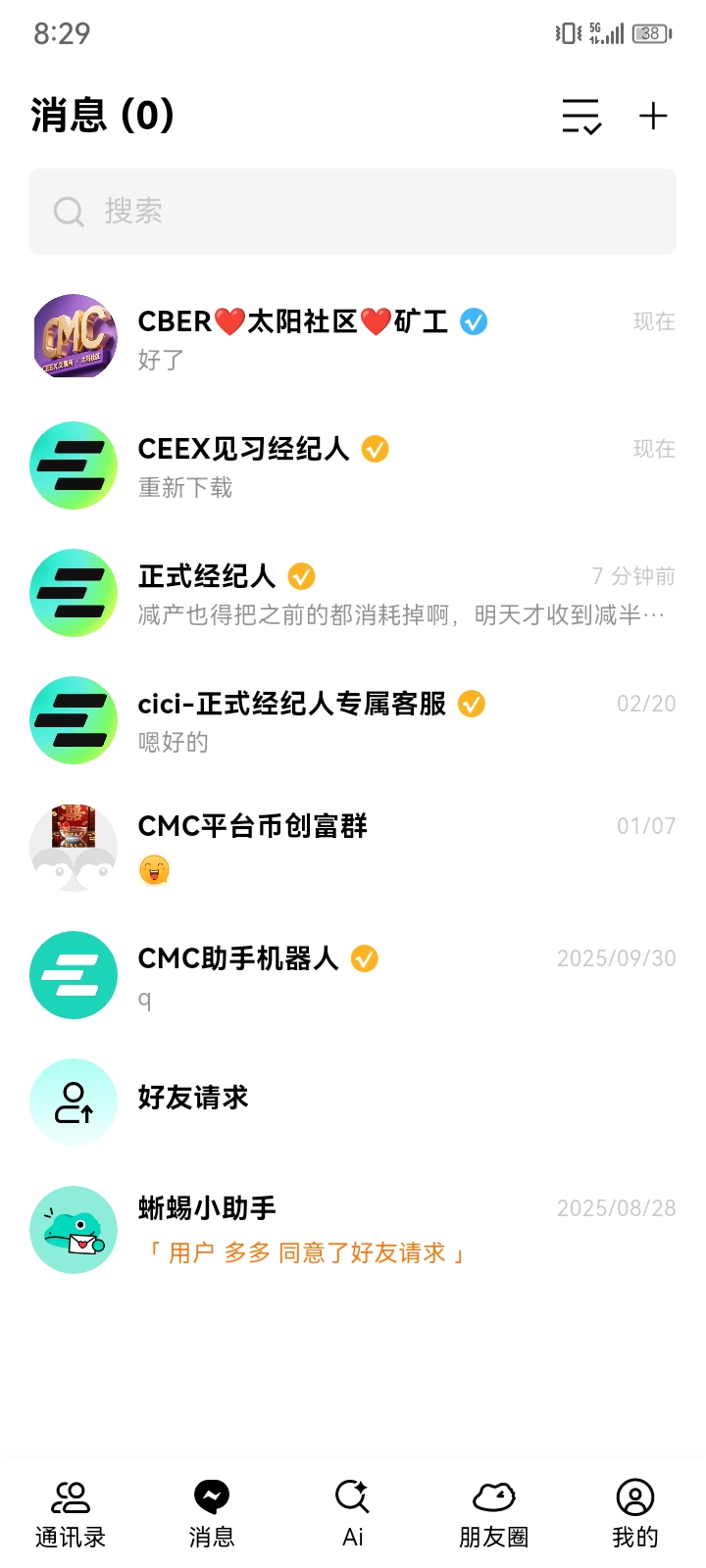The height and width of the screenshot is (1568, 706).
Task: Switch to the 通讯录 contacts tab icon
Action: [x=70, y=1498]
